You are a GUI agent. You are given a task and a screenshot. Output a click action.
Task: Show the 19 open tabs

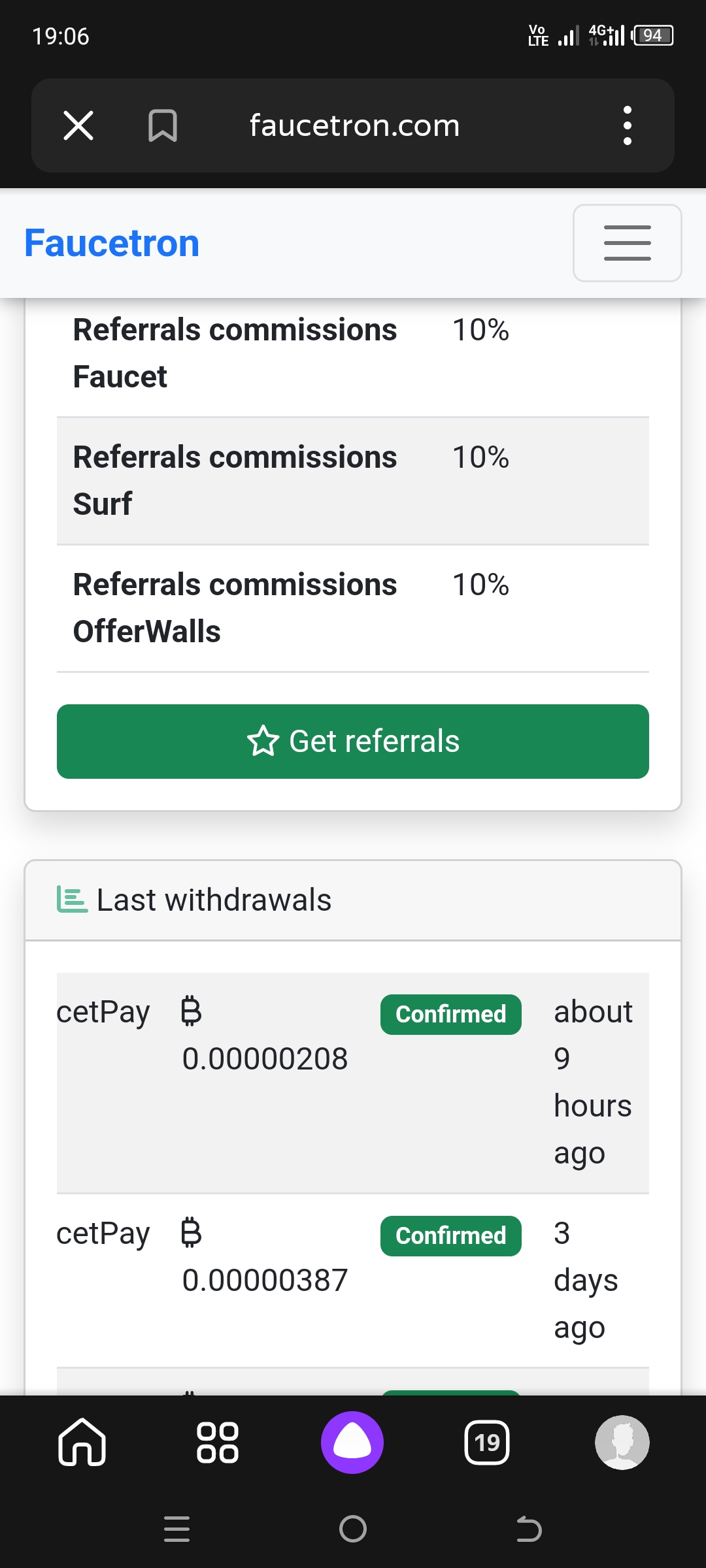(487, 1442)
